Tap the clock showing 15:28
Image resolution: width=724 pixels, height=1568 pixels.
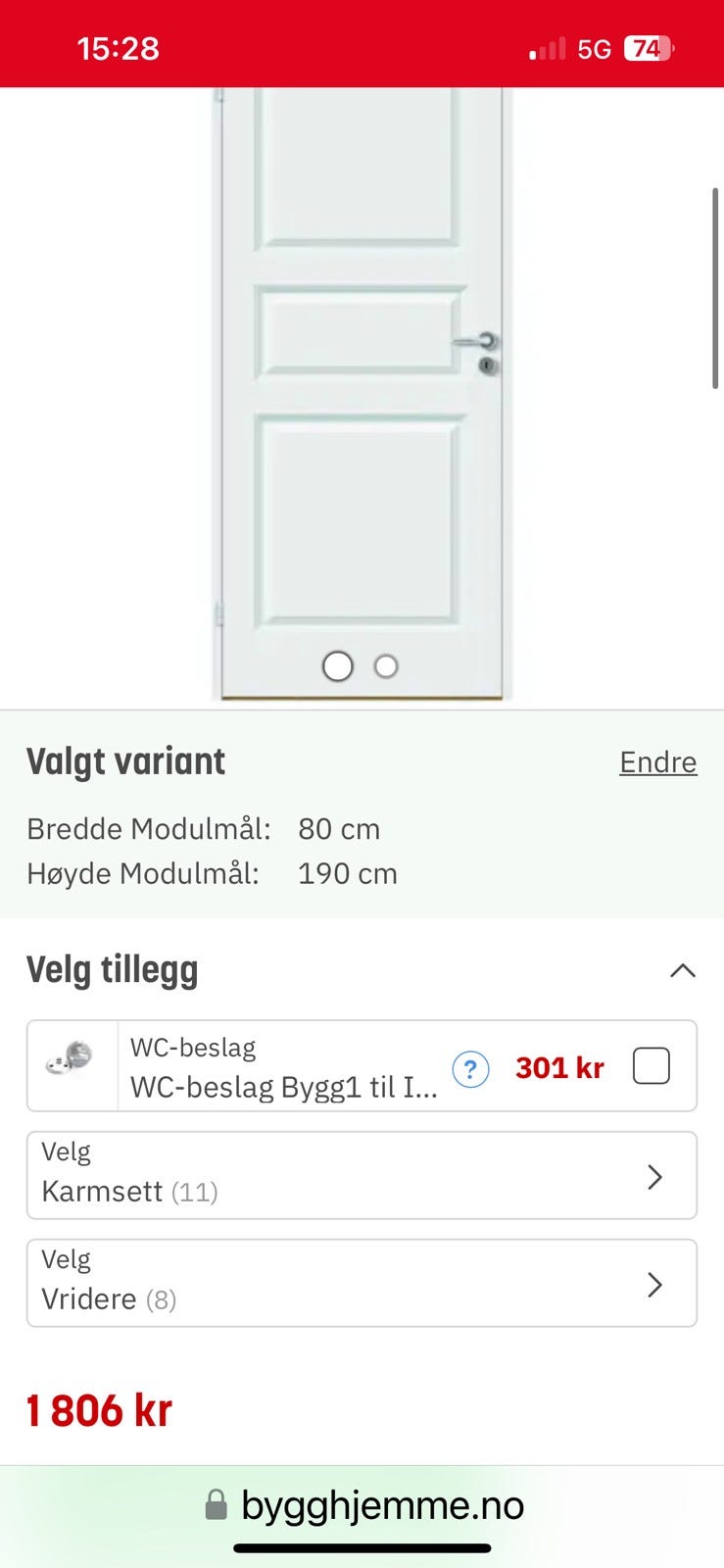pos(119,46)
